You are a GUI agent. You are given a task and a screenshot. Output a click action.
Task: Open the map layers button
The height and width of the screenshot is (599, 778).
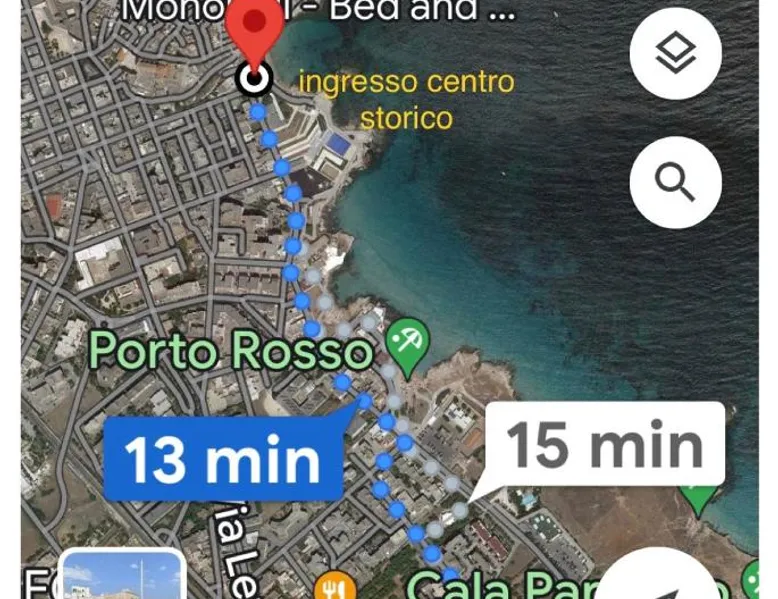675,53
